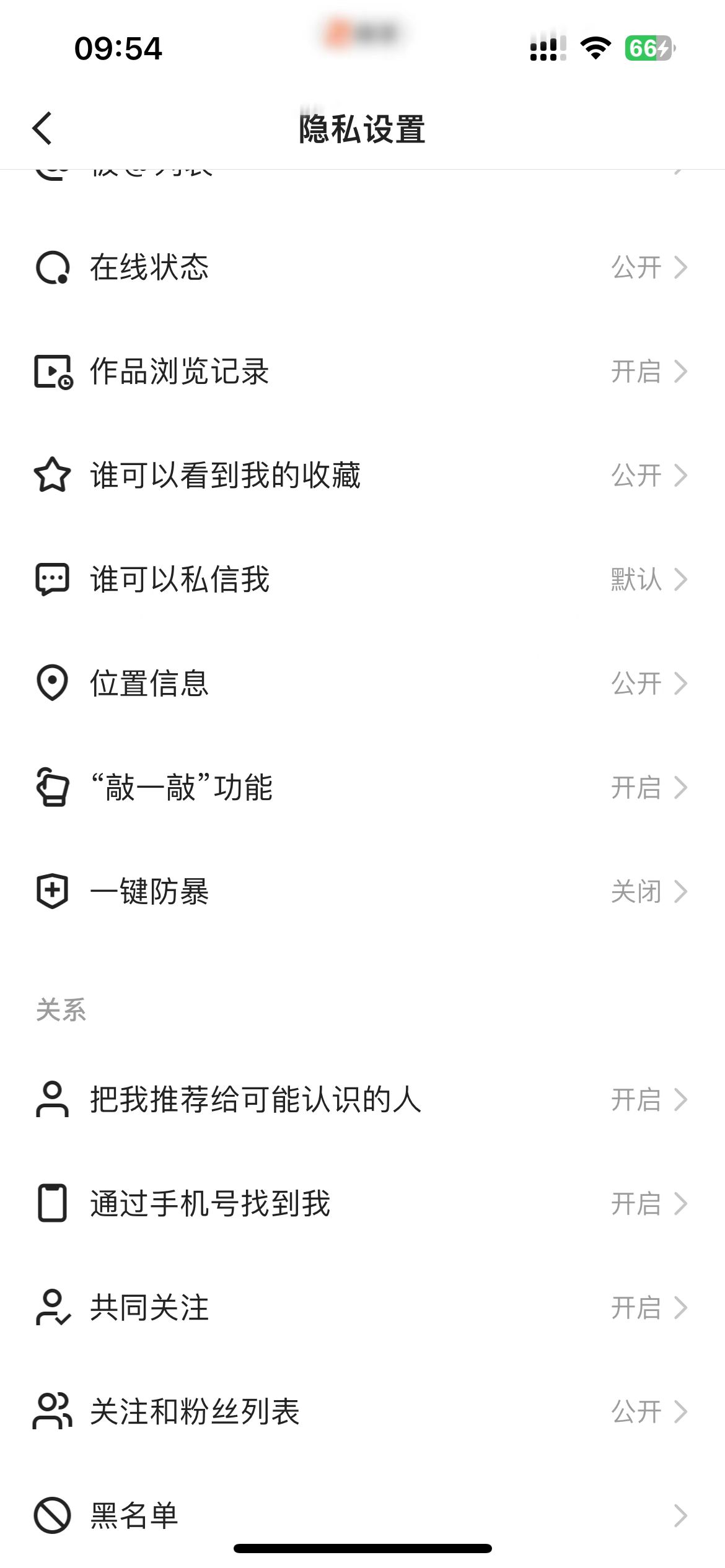Screen dimensions: 725x1568
Task: Click the phone icon for 通过手机号找到我
Action: [x=53, y=1204]
